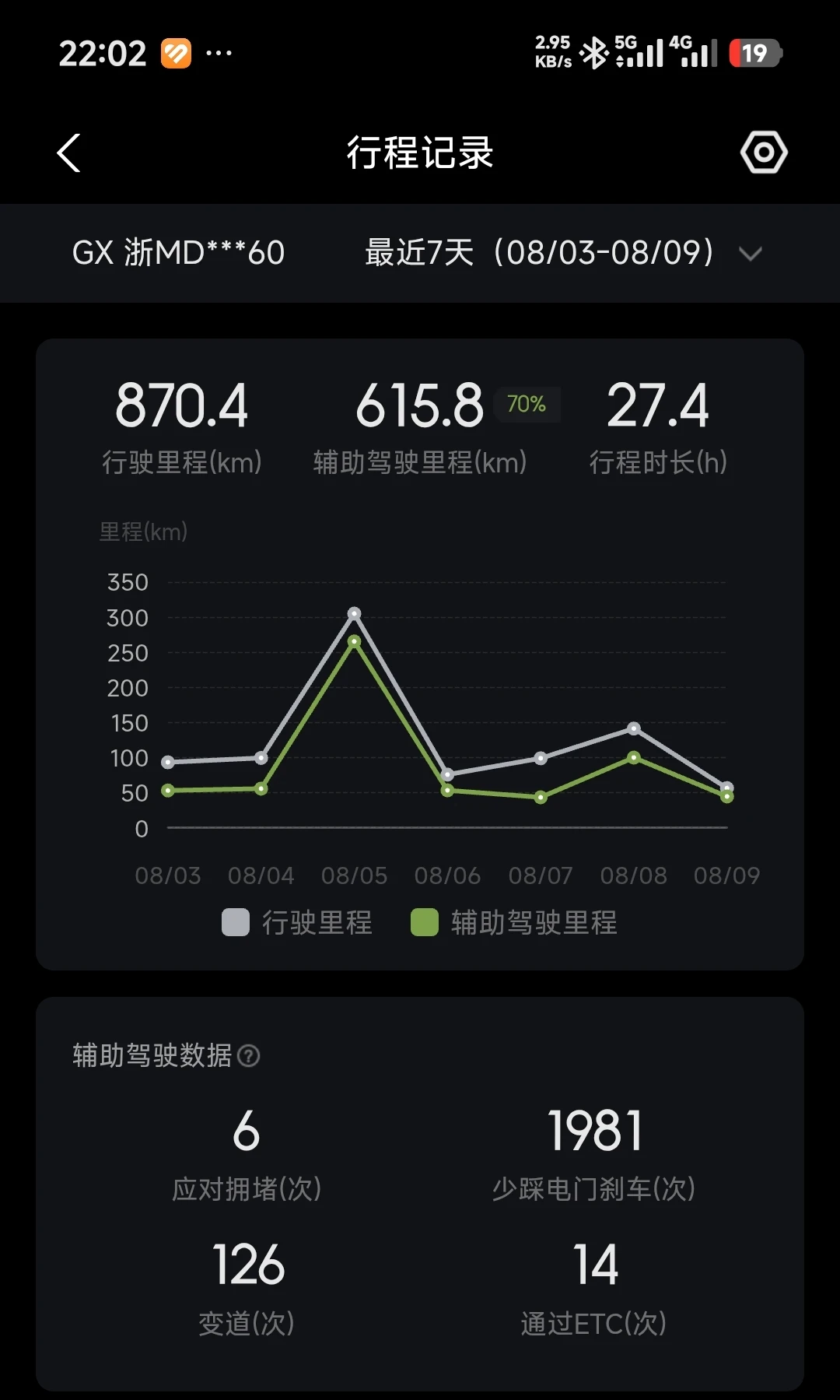This screenshot has width=840, height=1400.
Task: Open the settings hexagon icon
Action: pos(763,153)
